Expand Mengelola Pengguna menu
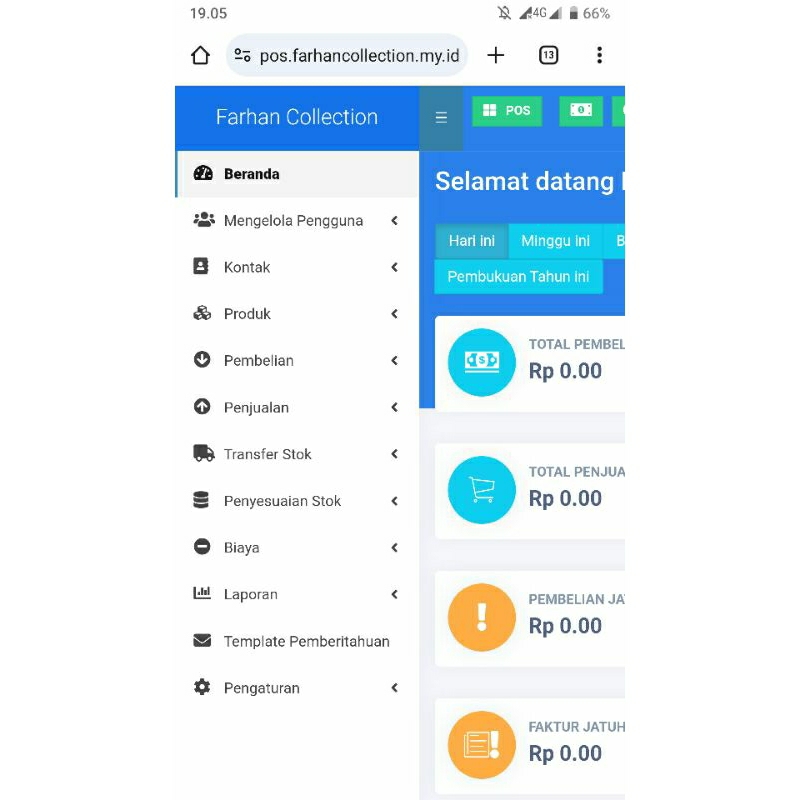This screenshot has height=800, width=800. [293, 221]
